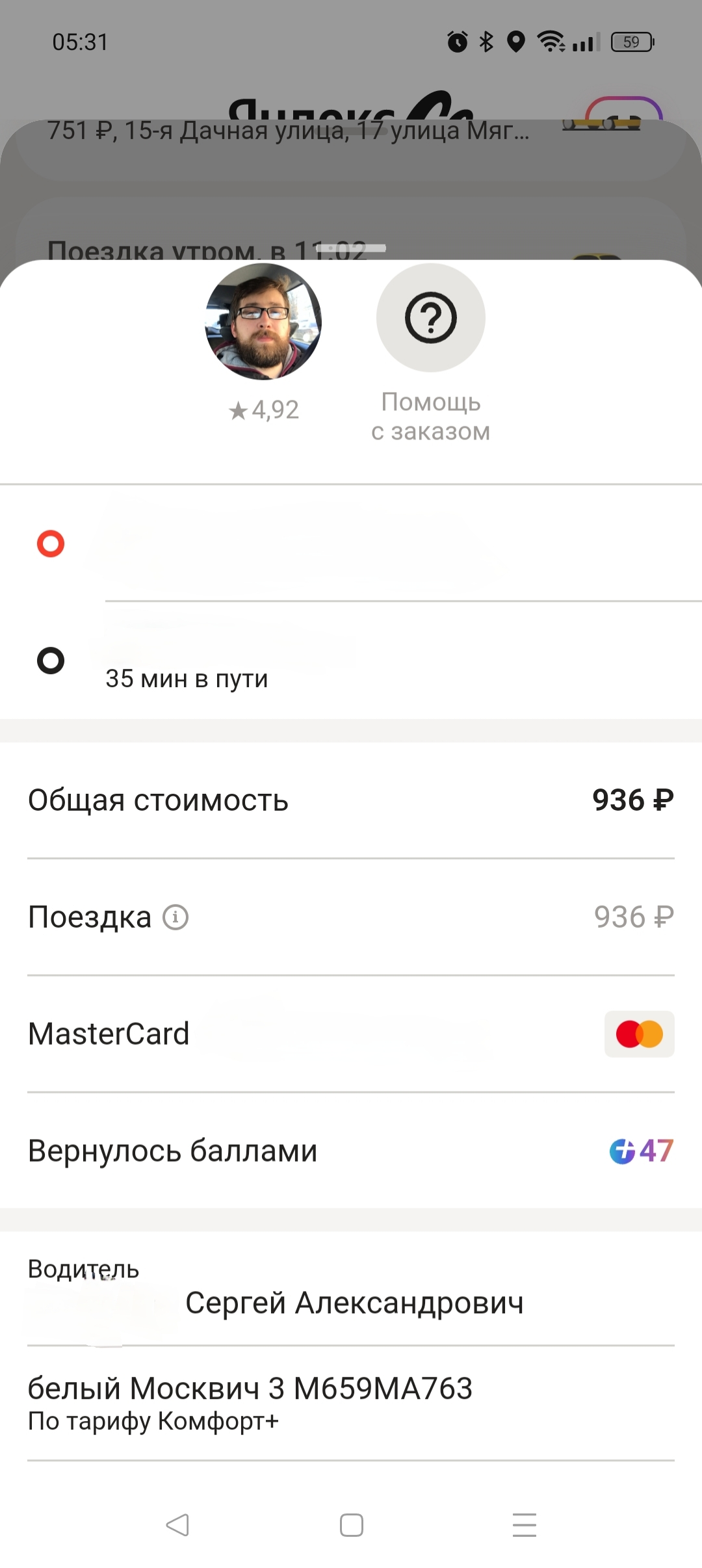
Task: Show info about Поездка fare
Action: (x=175, y=917)
